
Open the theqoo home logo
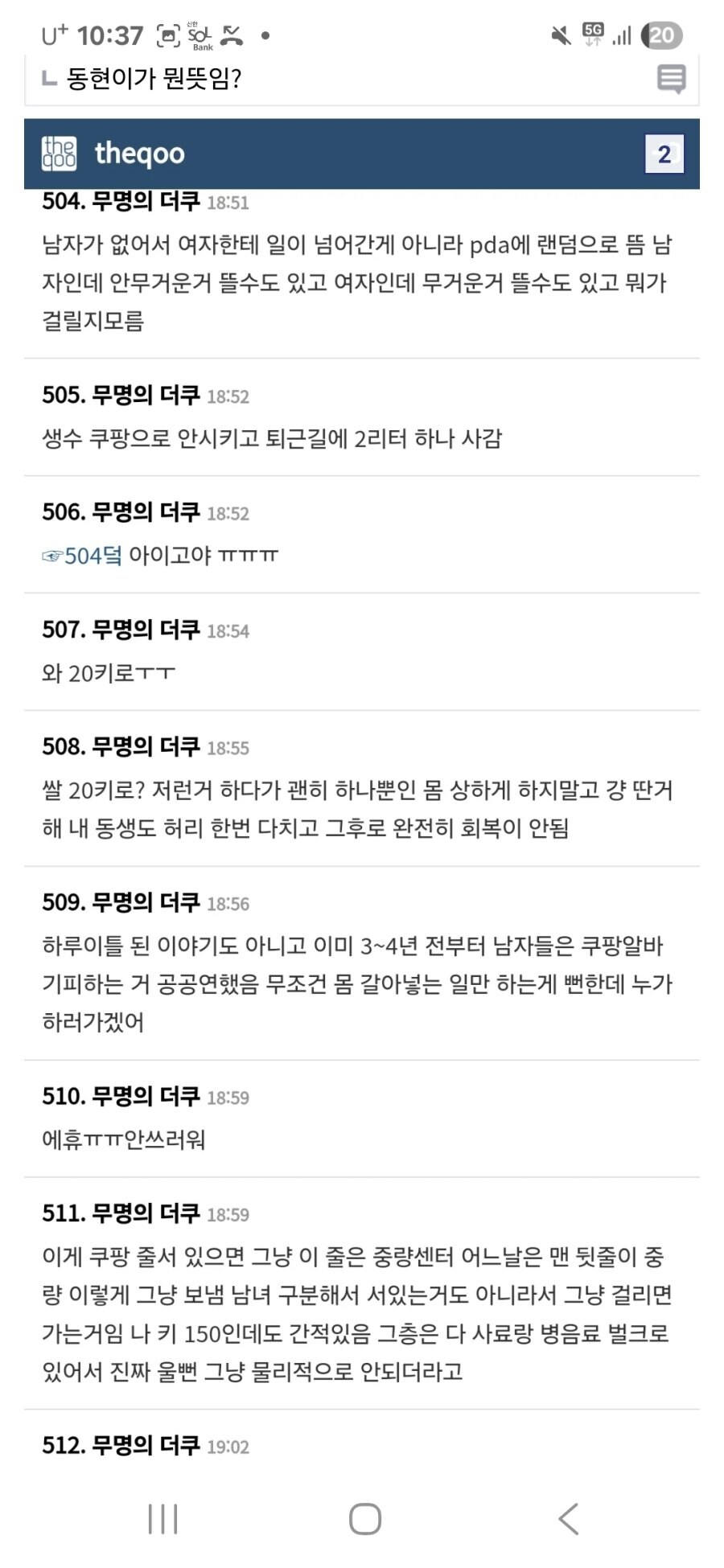(113, 153)
